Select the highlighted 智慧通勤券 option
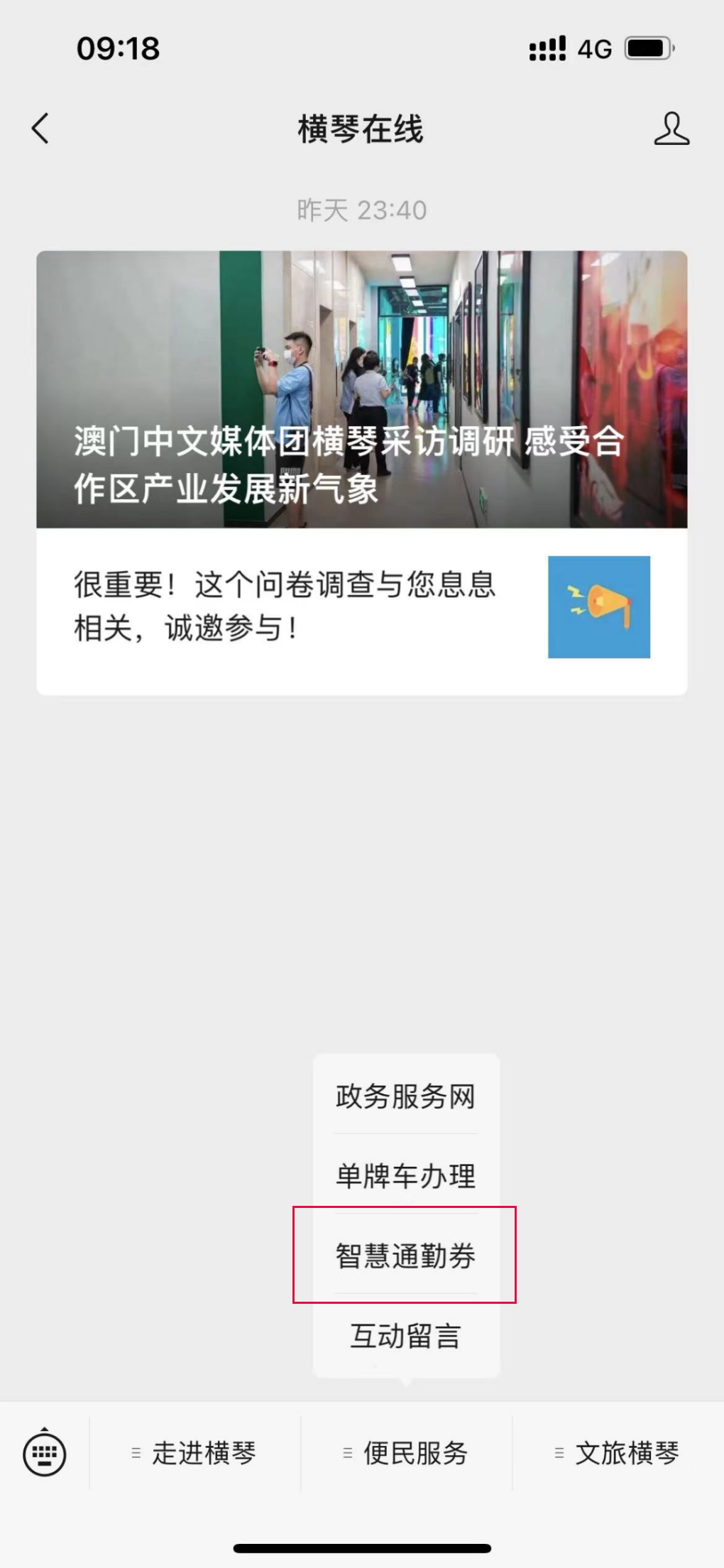Viewport: 724px width, 1568px height. point(405,1256)
